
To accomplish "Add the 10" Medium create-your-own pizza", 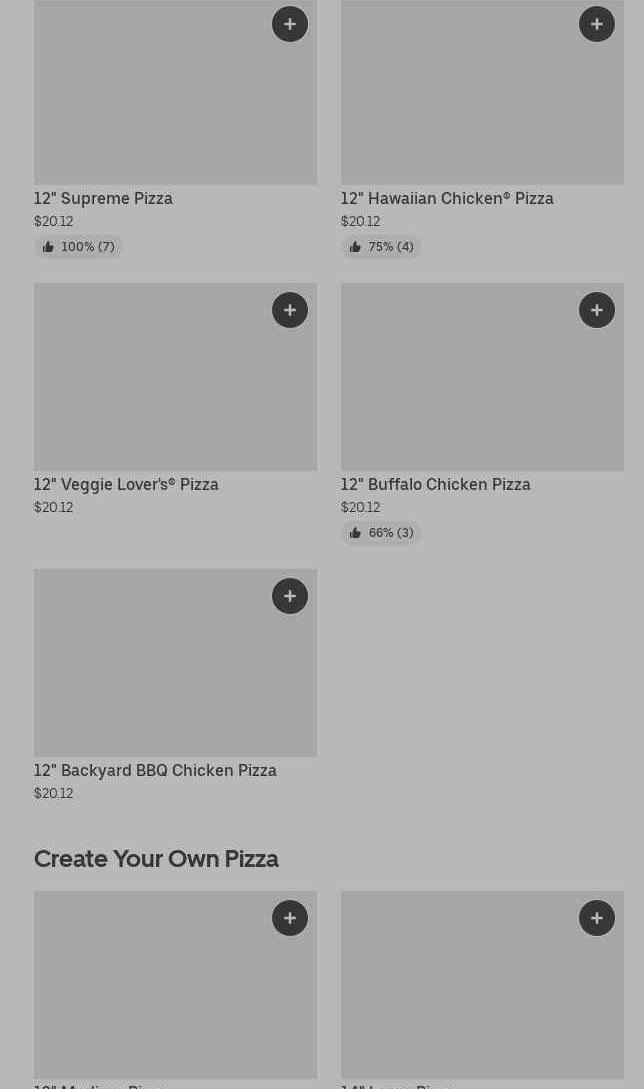I will [290, 918].
